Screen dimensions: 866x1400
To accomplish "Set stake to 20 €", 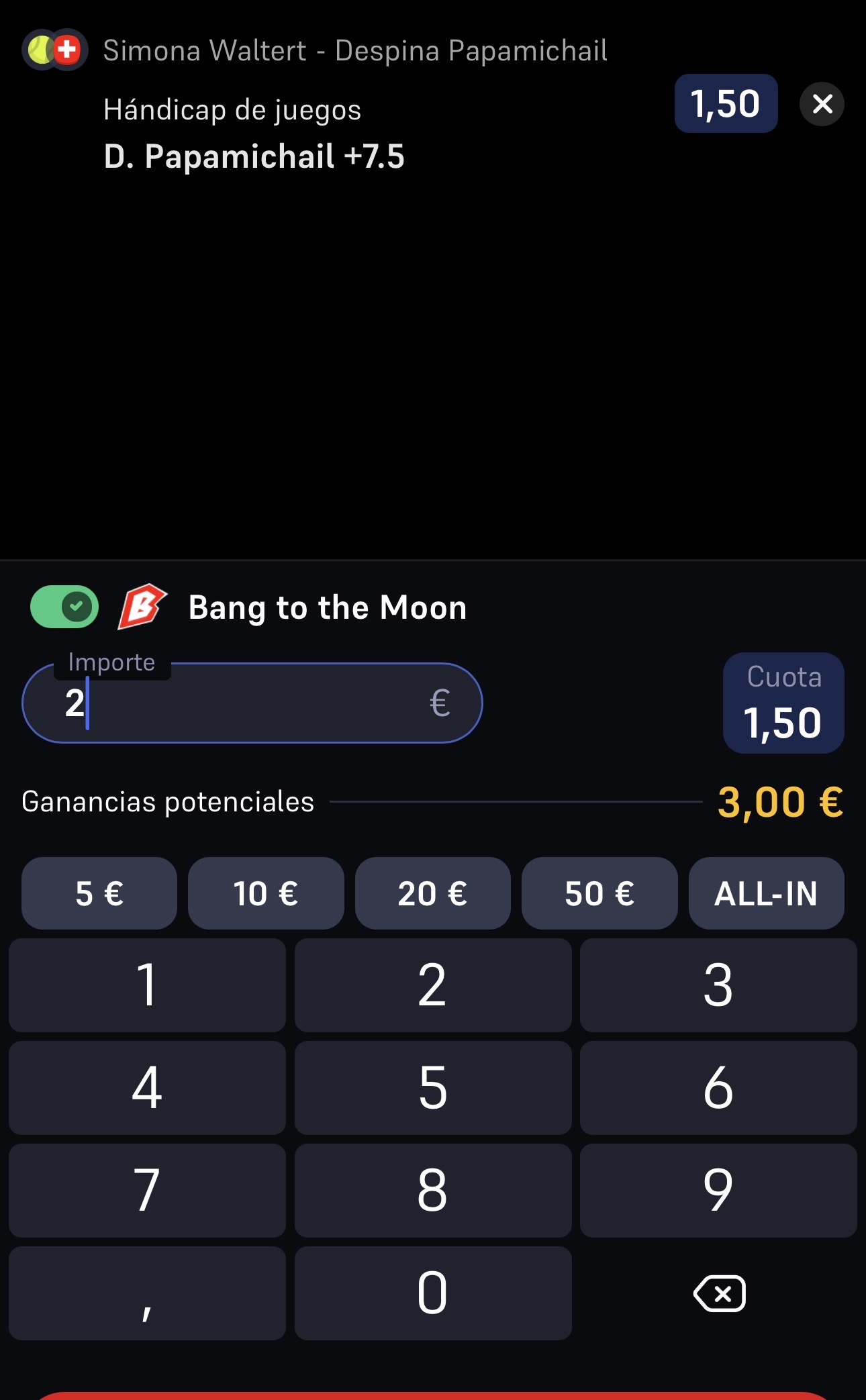I will [x=433, y=893].
